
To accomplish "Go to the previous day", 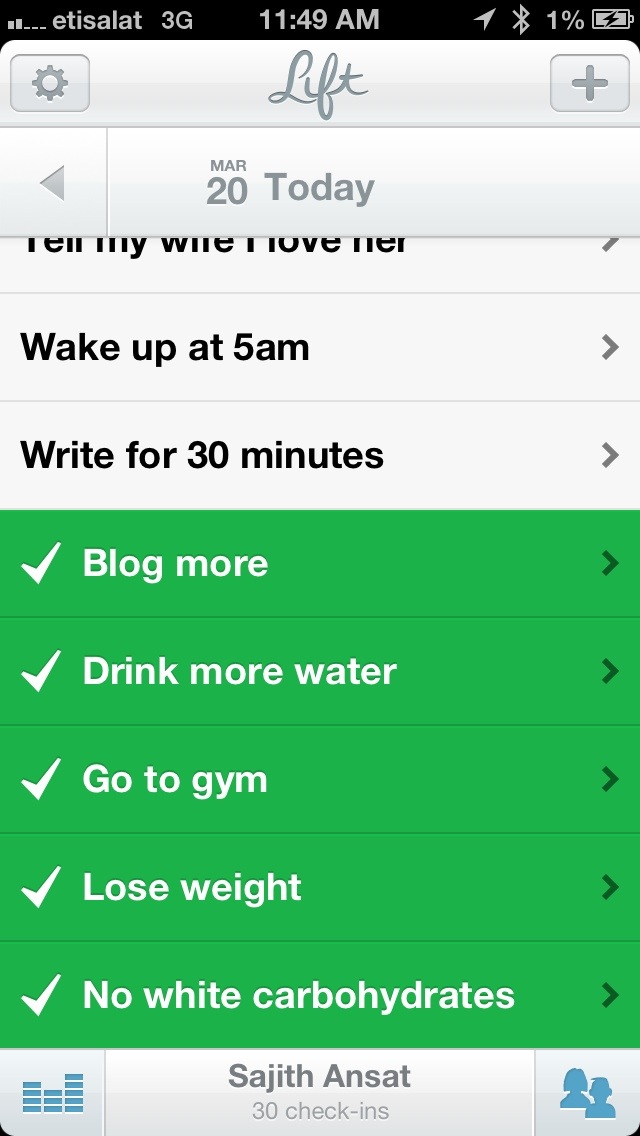I will pyautogui.click(x=52, y=184).
